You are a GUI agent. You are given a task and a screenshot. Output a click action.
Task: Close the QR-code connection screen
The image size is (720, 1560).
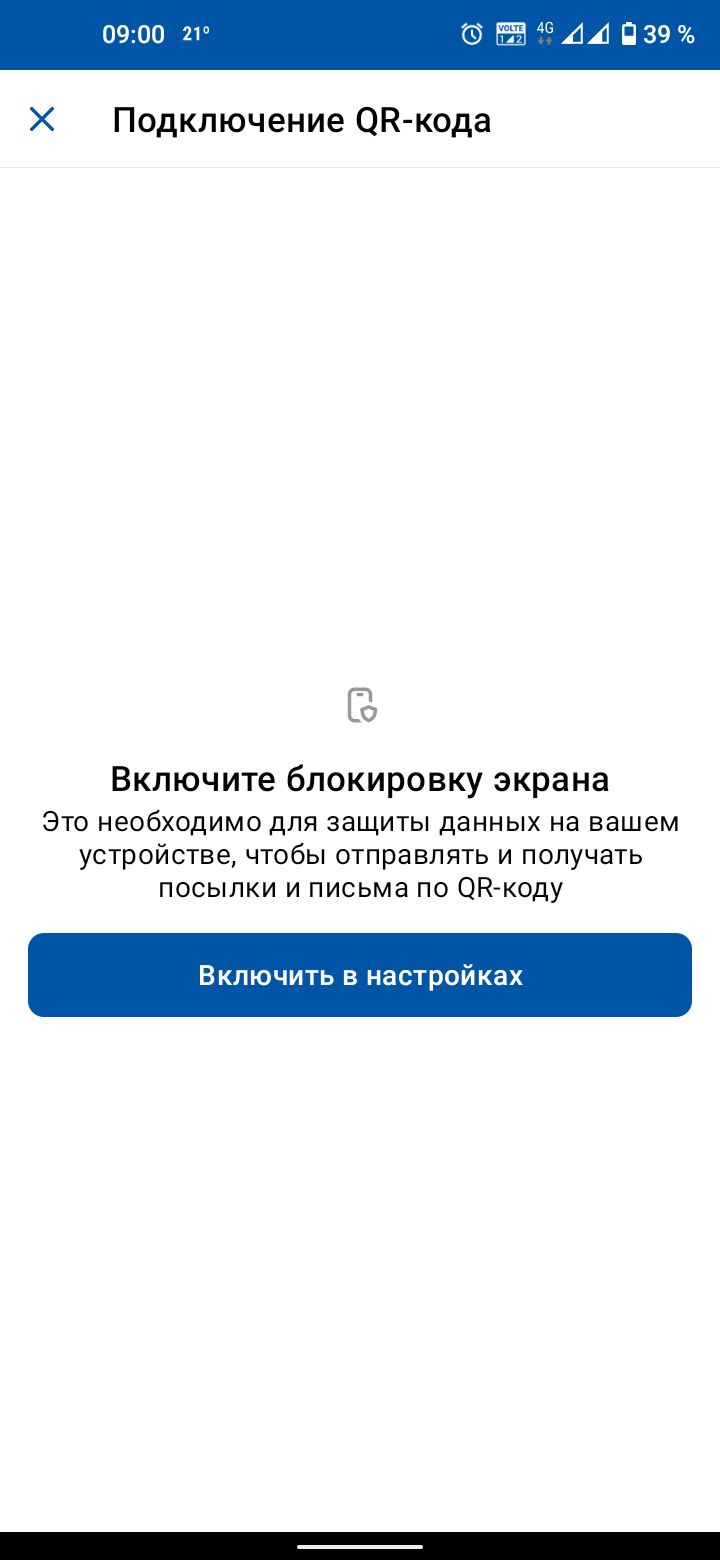click(x=42, y=120)
